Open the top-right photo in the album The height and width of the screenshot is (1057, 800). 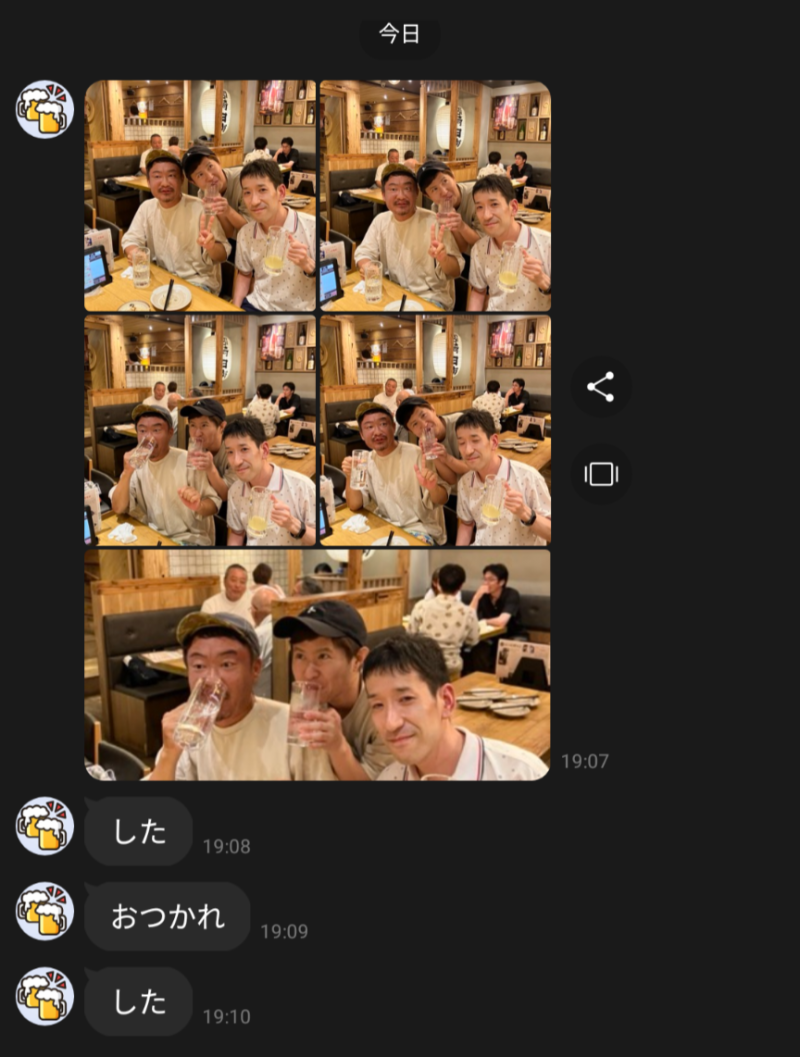[x=435, y=196]
